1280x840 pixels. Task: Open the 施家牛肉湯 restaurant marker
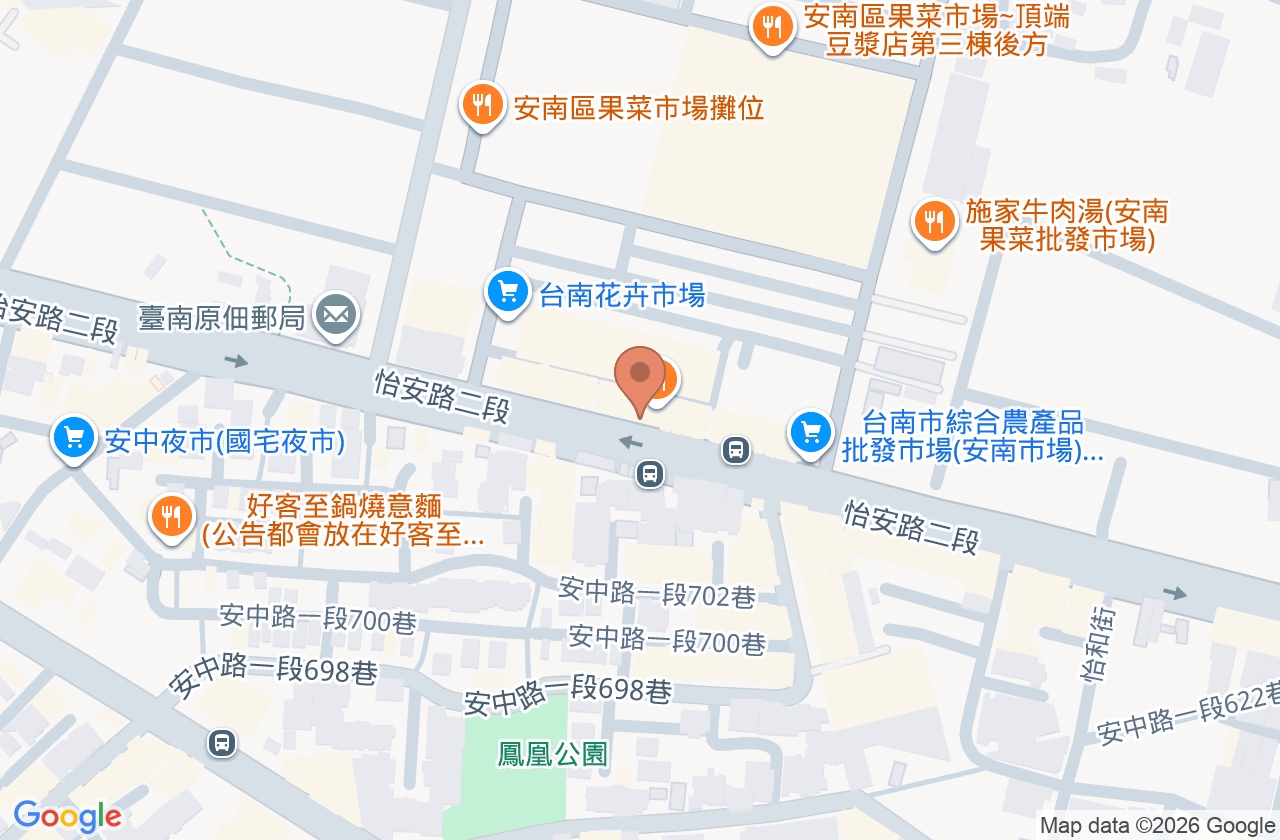click(934, 221)
